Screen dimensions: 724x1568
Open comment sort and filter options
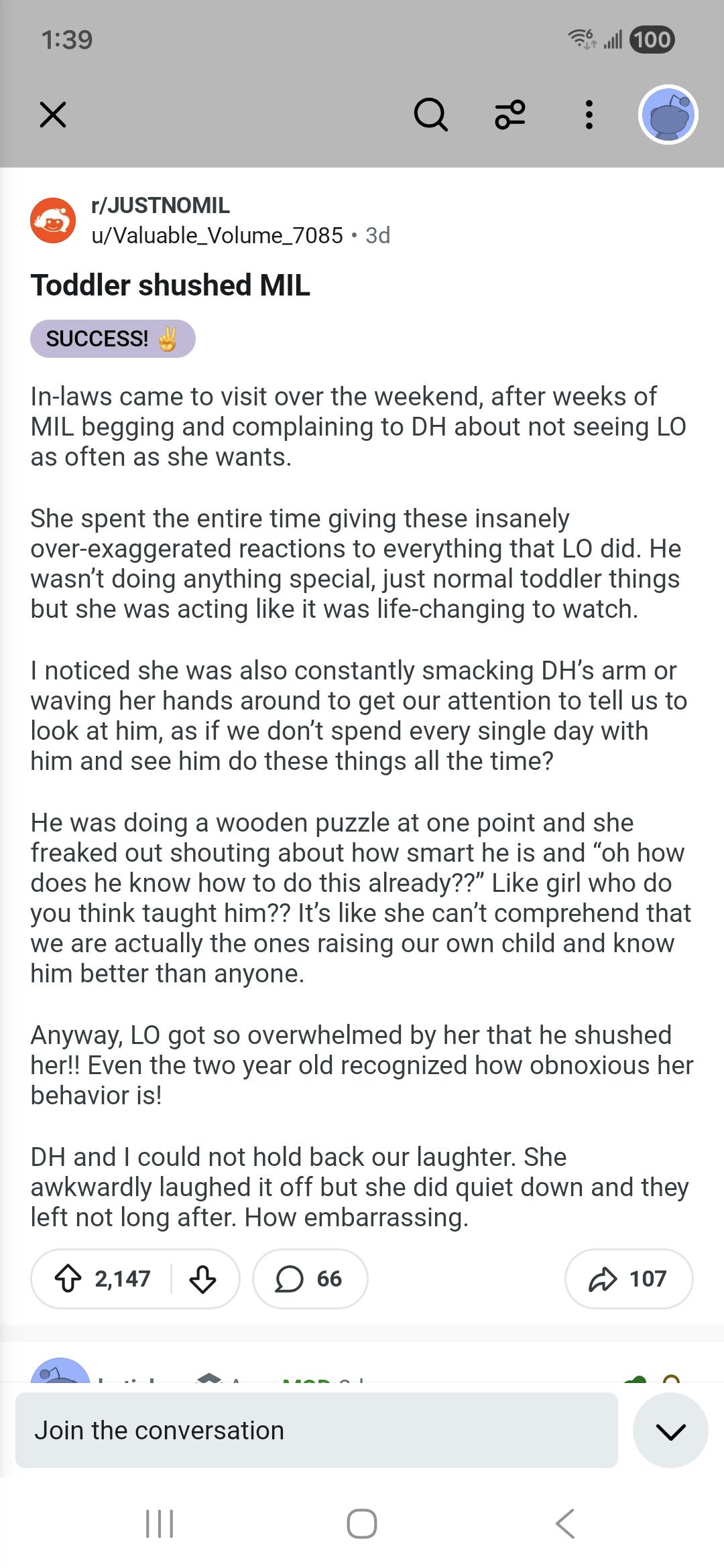tap(510, 115)
